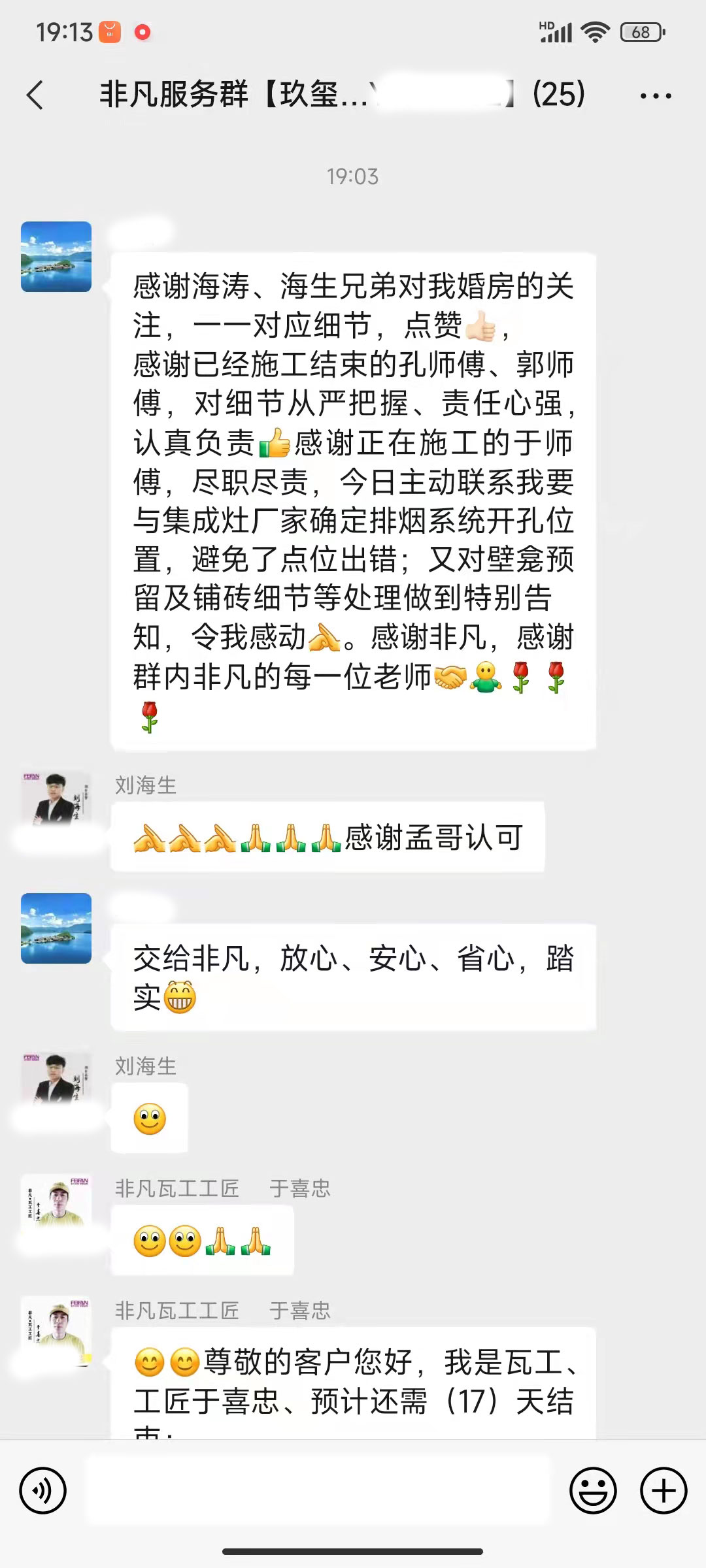Switch to voice message input
The width and height of the screenshot is (706, 1568).
tap(43, 1491)
